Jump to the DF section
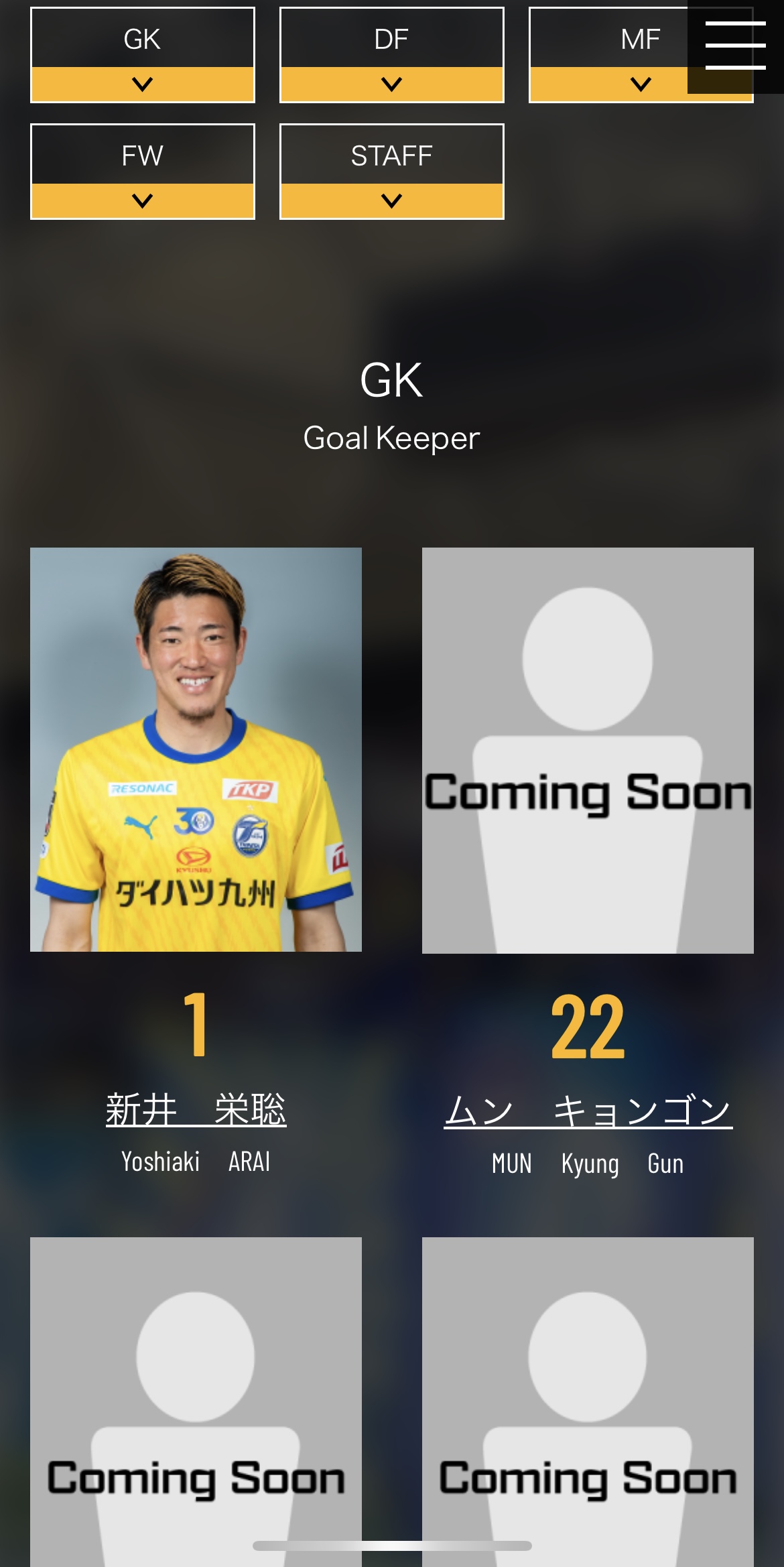The width and height of the screenshot is (784, 1567). tap(392, 55)
